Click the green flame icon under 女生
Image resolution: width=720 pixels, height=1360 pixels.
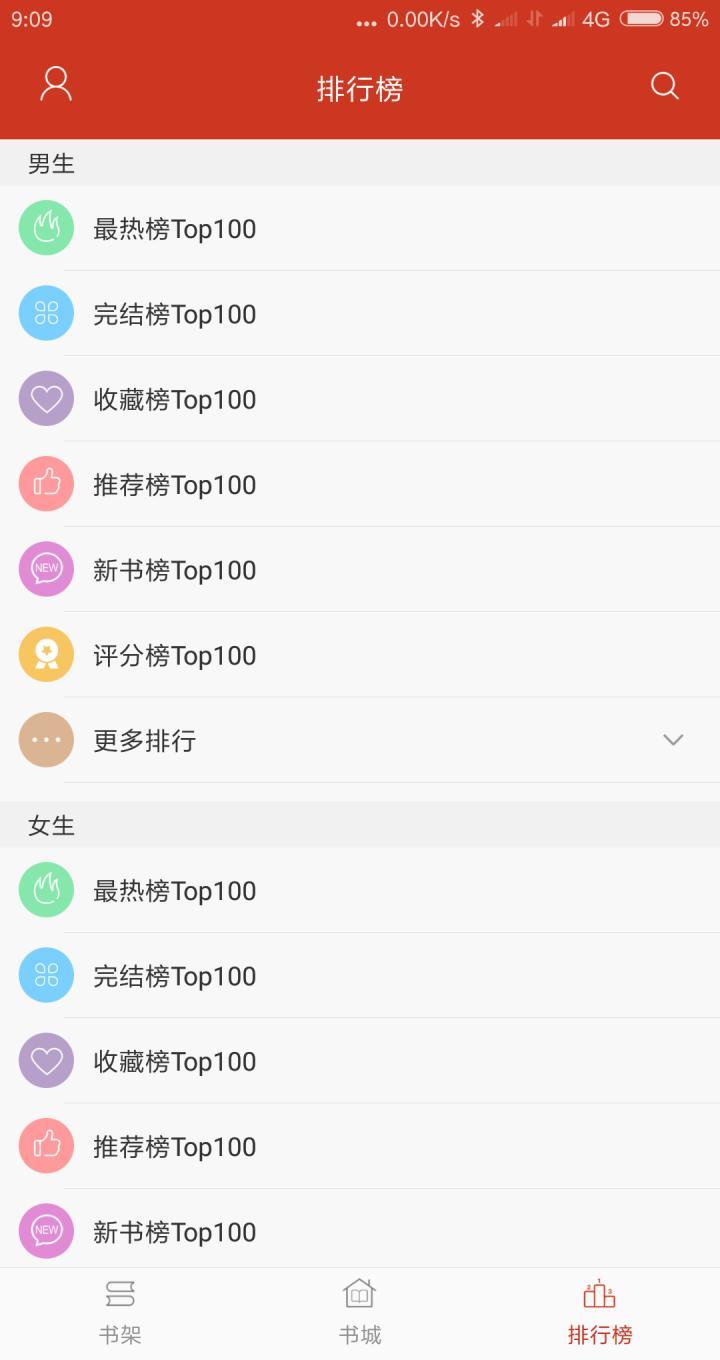coord(45,889)
